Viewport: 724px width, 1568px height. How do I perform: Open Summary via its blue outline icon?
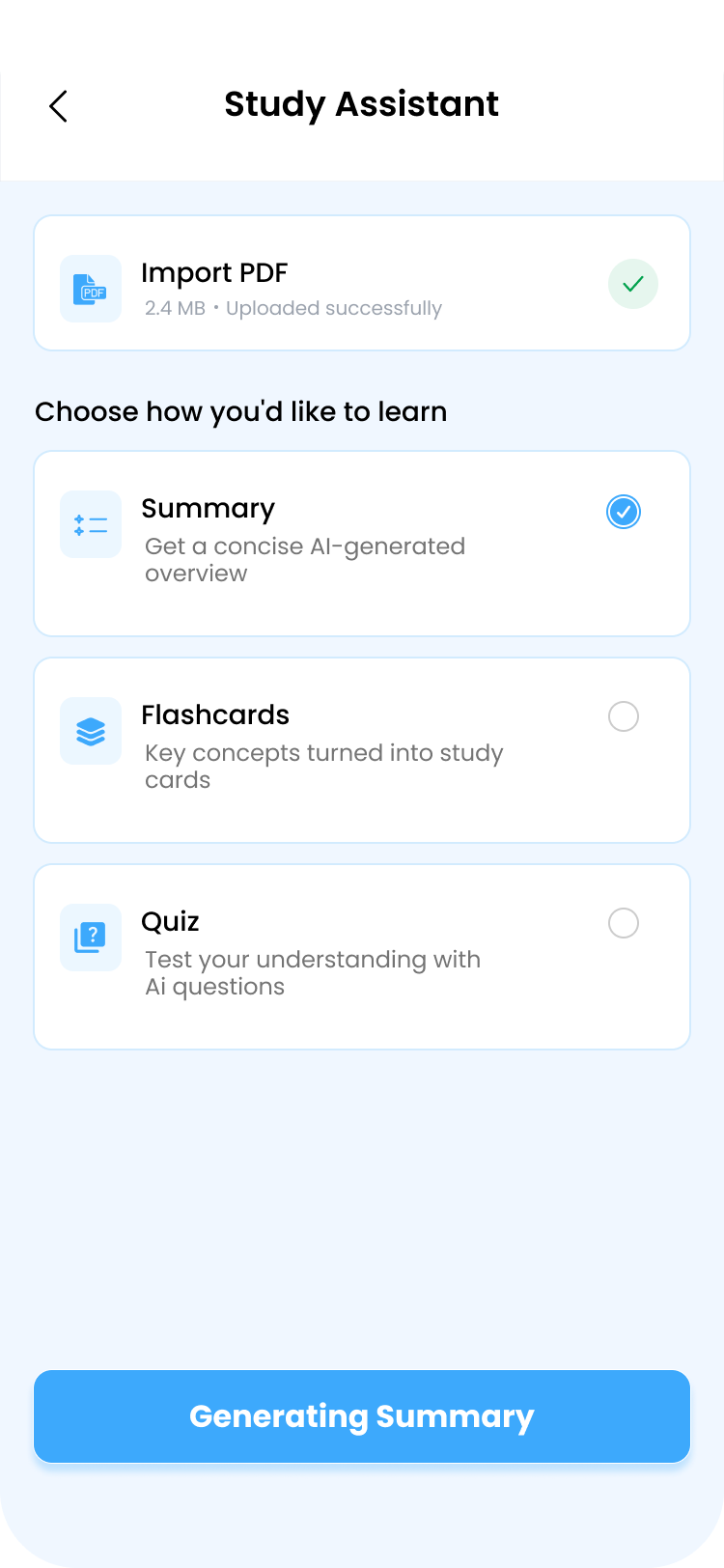pyautogui.click(x=90, y=523)
